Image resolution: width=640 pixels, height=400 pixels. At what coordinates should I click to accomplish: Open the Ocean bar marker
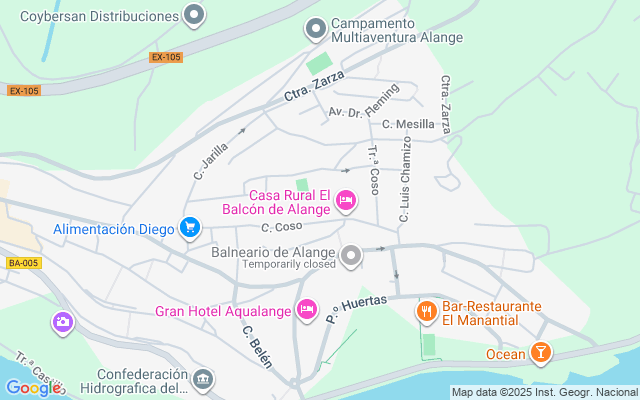click(x=541, y=352)
